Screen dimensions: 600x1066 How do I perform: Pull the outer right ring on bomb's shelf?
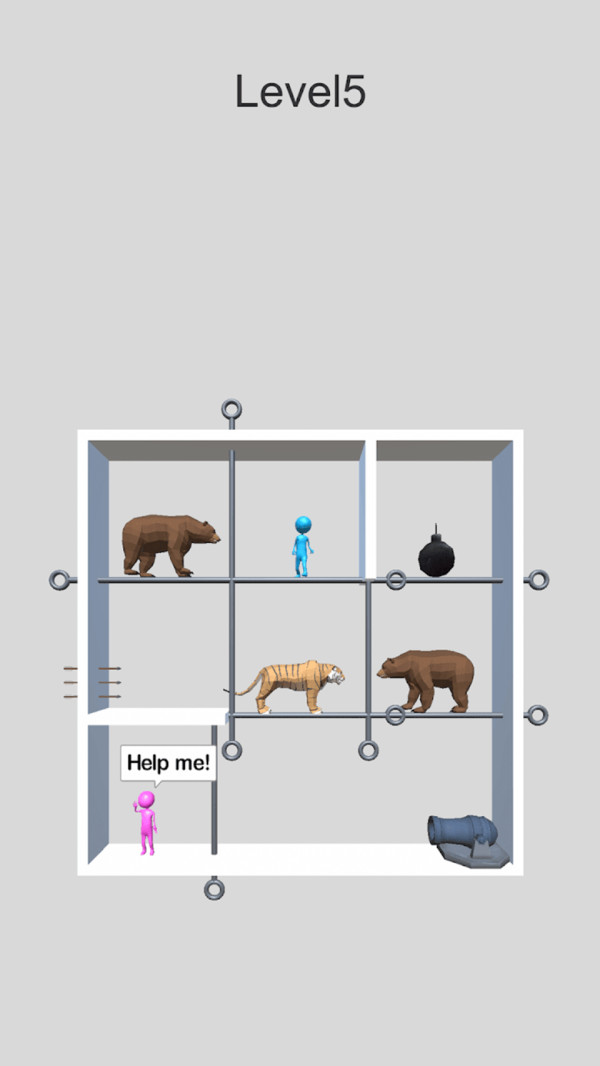pyautogui.click(x=538, y=579)
